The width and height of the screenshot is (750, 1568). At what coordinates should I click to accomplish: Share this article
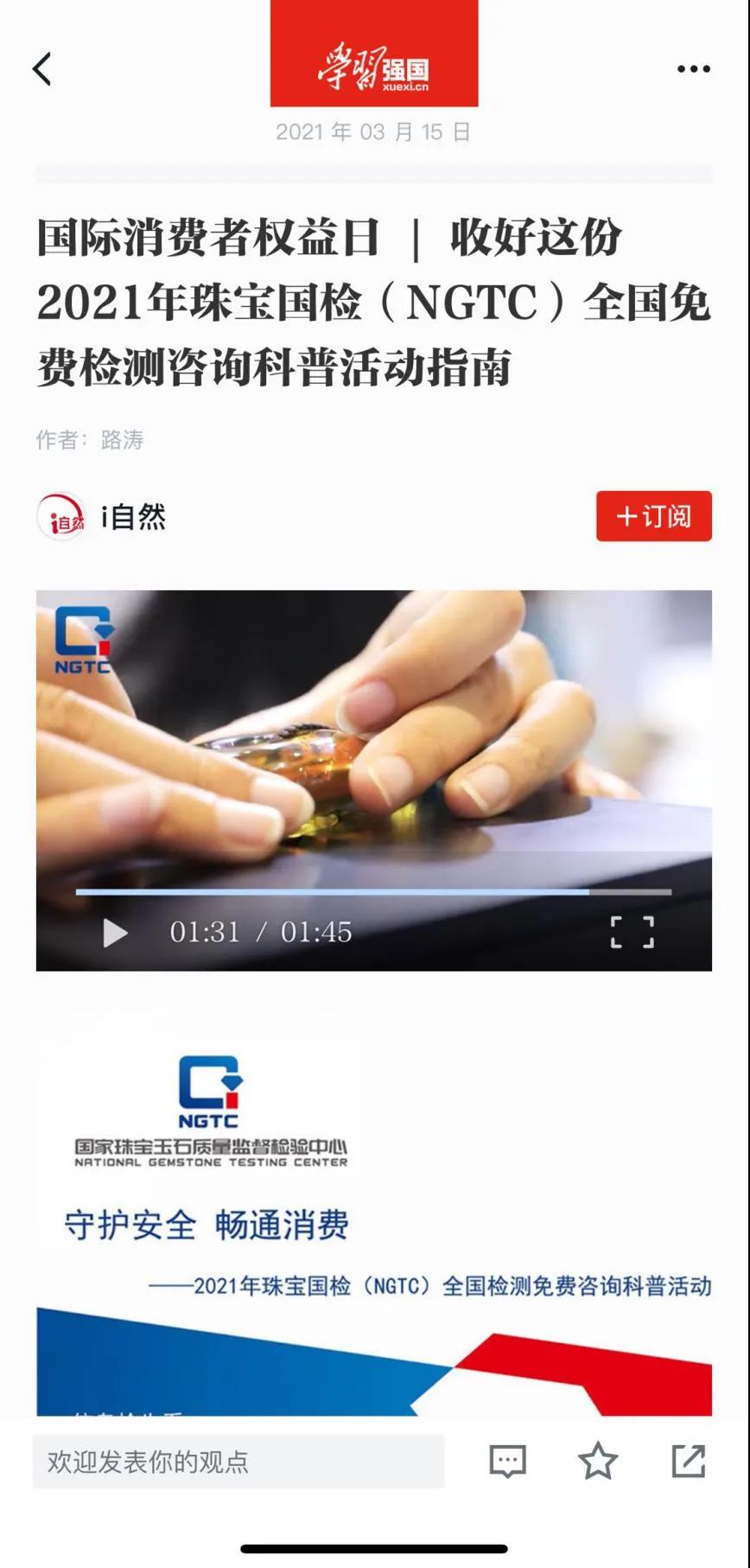point(688,1462)
